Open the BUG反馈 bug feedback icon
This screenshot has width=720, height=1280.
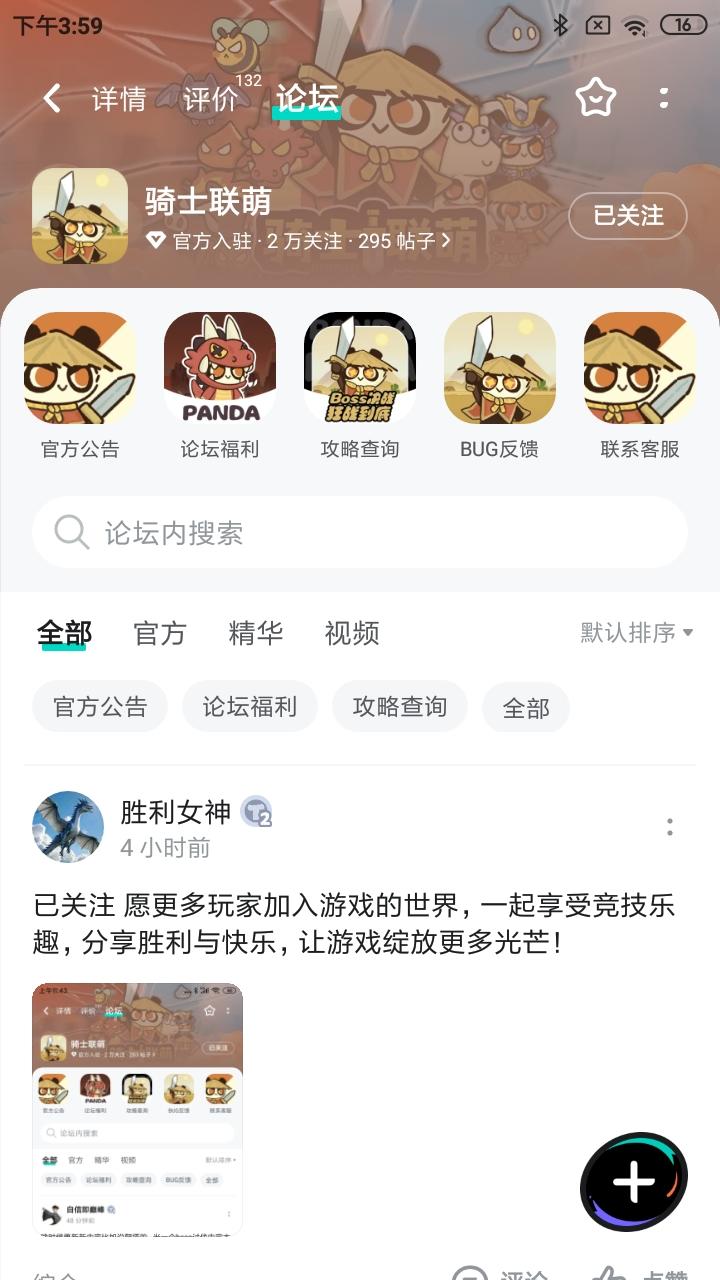[499, 367]
